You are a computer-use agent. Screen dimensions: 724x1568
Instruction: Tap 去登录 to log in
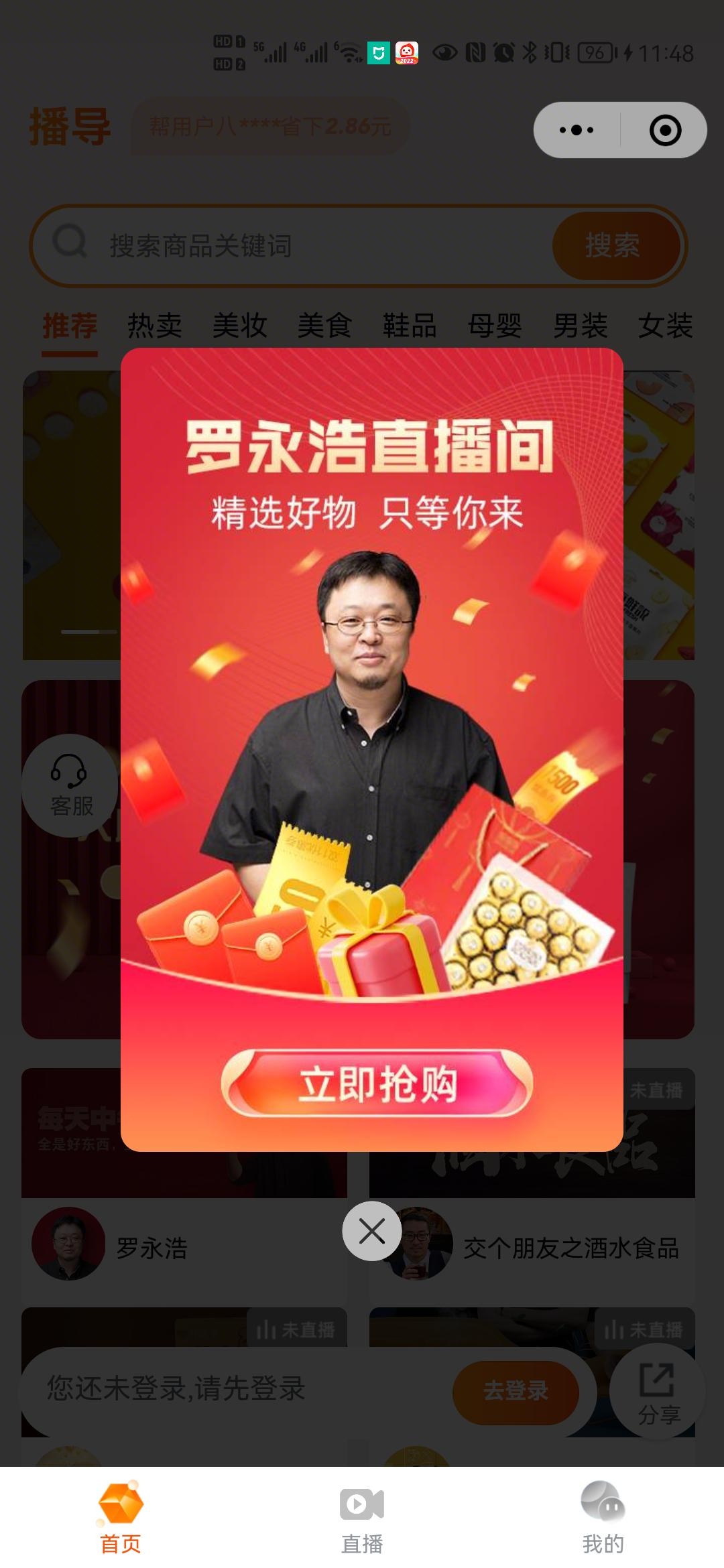point(516,1390)
